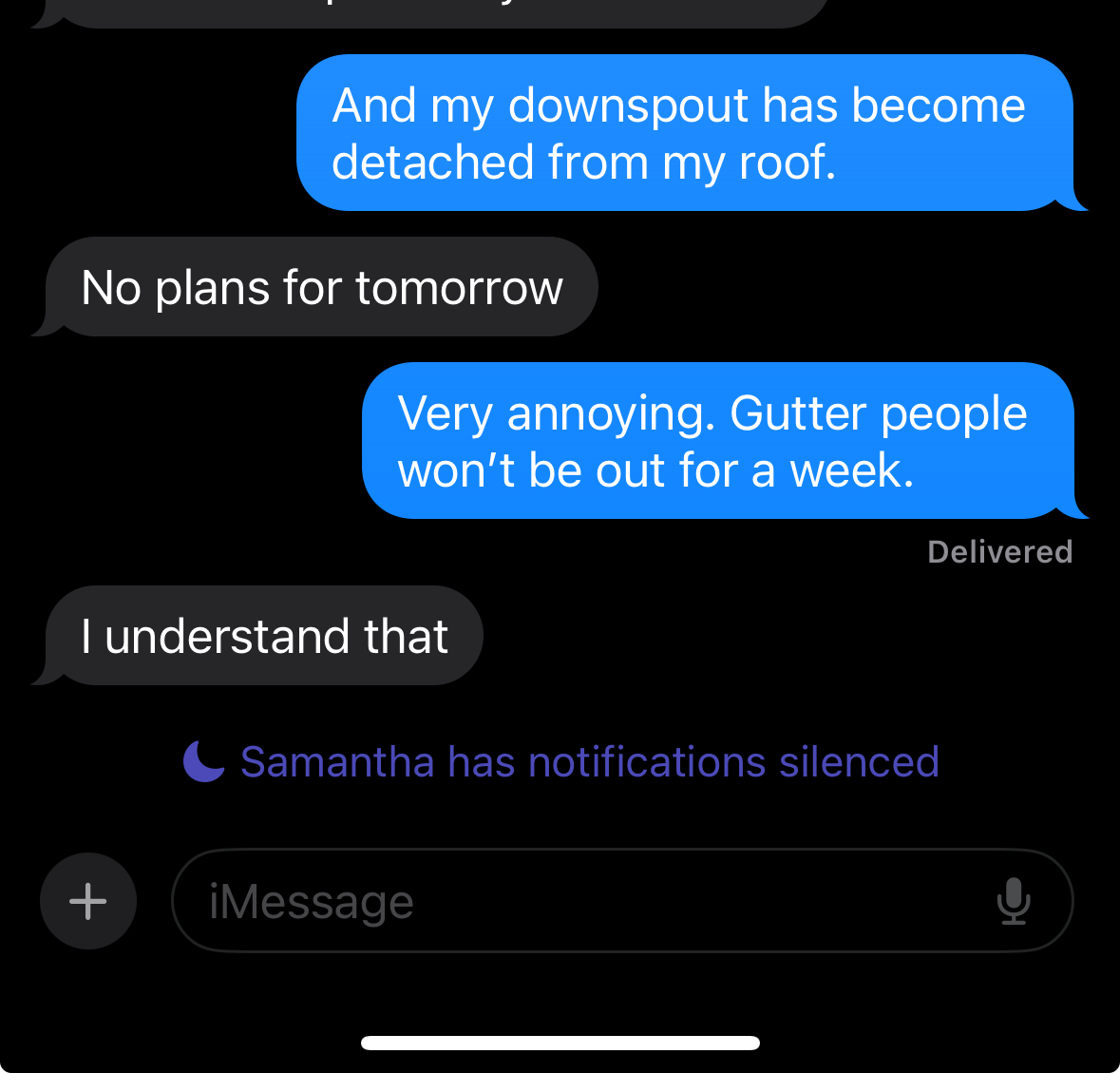The height and width of the screenshot is (1073, 1120).
Task: Start dictation with the microphone icon
Action: click(1014, 901)
